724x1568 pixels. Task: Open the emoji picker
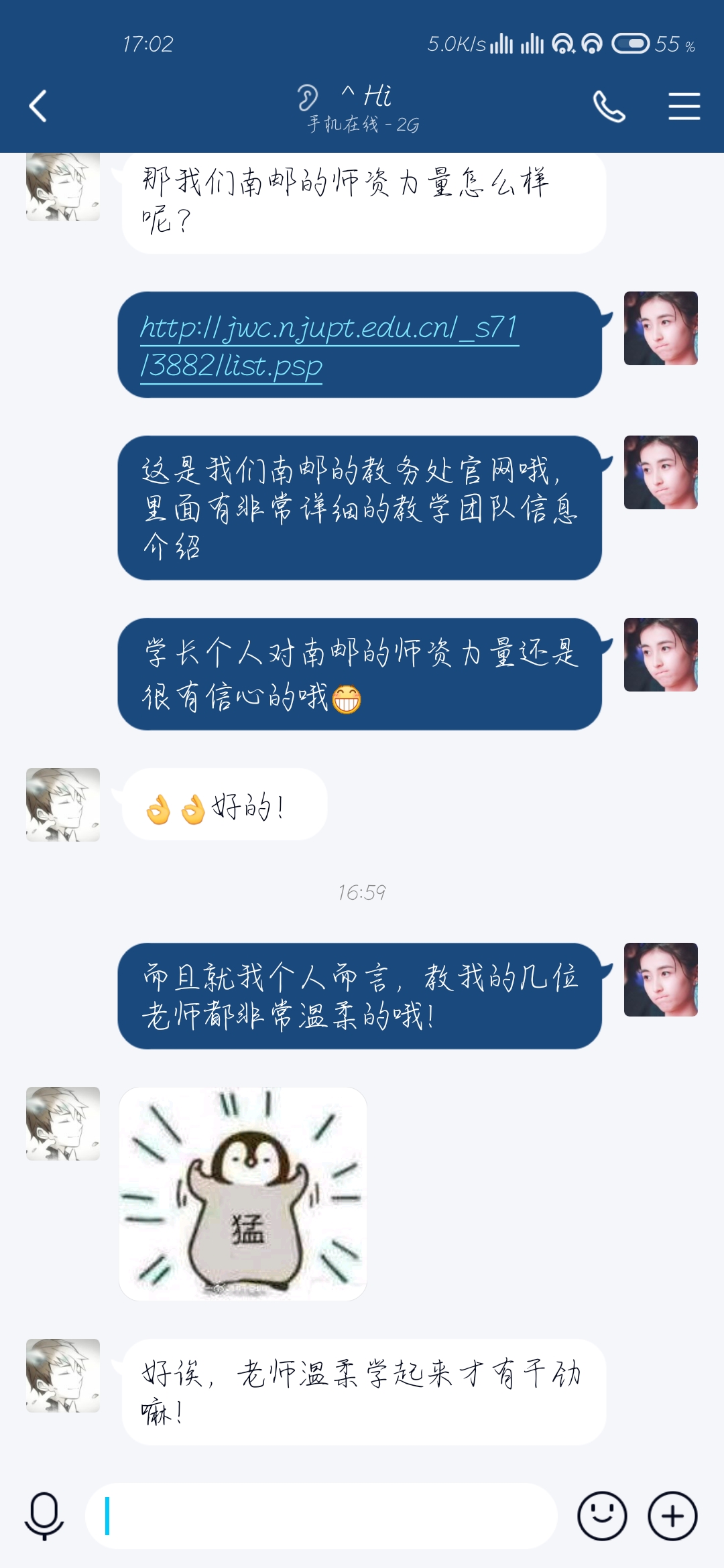(602, 1515)
